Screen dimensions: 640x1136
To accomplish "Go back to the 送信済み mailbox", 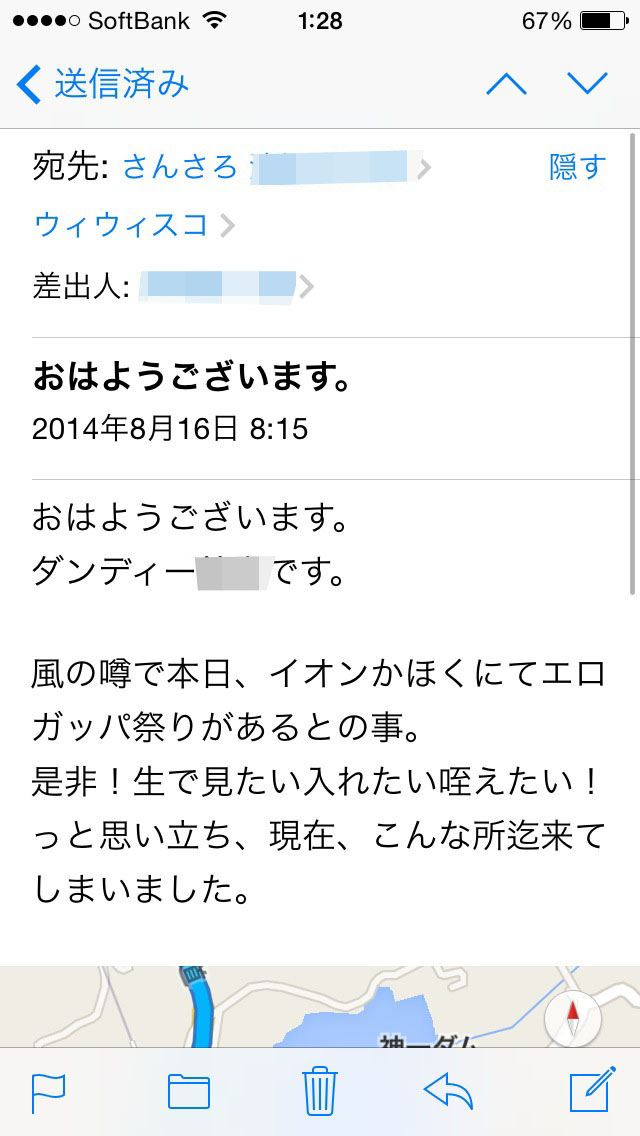I will coord(102,85).
